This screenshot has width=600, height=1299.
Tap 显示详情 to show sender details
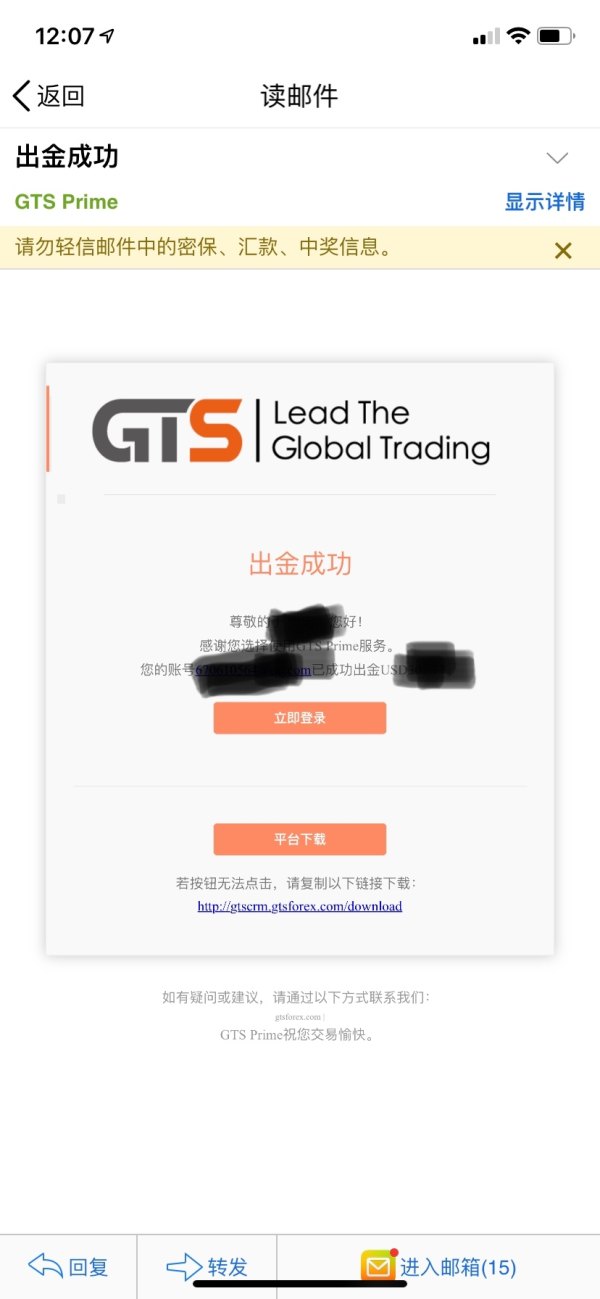pos(544,202)
